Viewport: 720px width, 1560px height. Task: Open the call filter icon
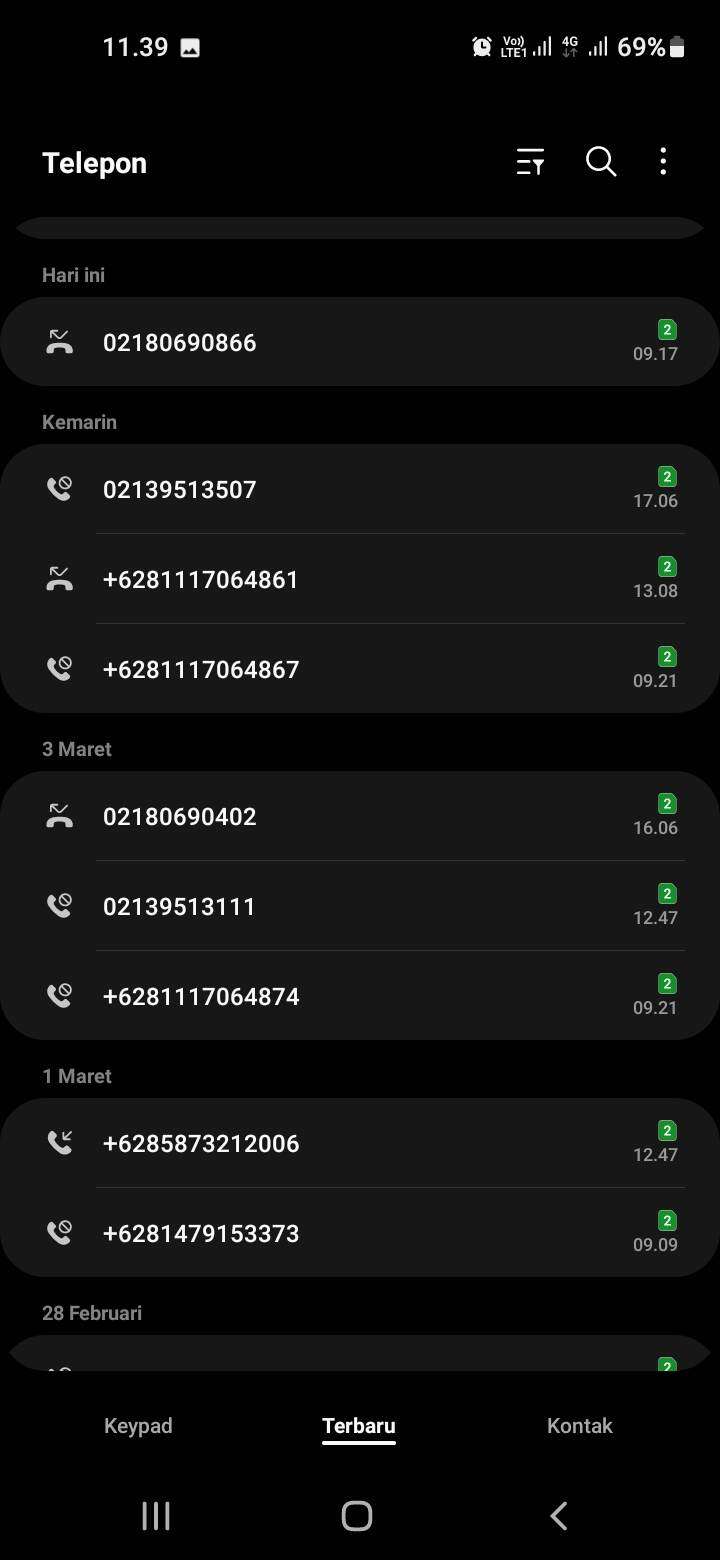coord(530,162)
